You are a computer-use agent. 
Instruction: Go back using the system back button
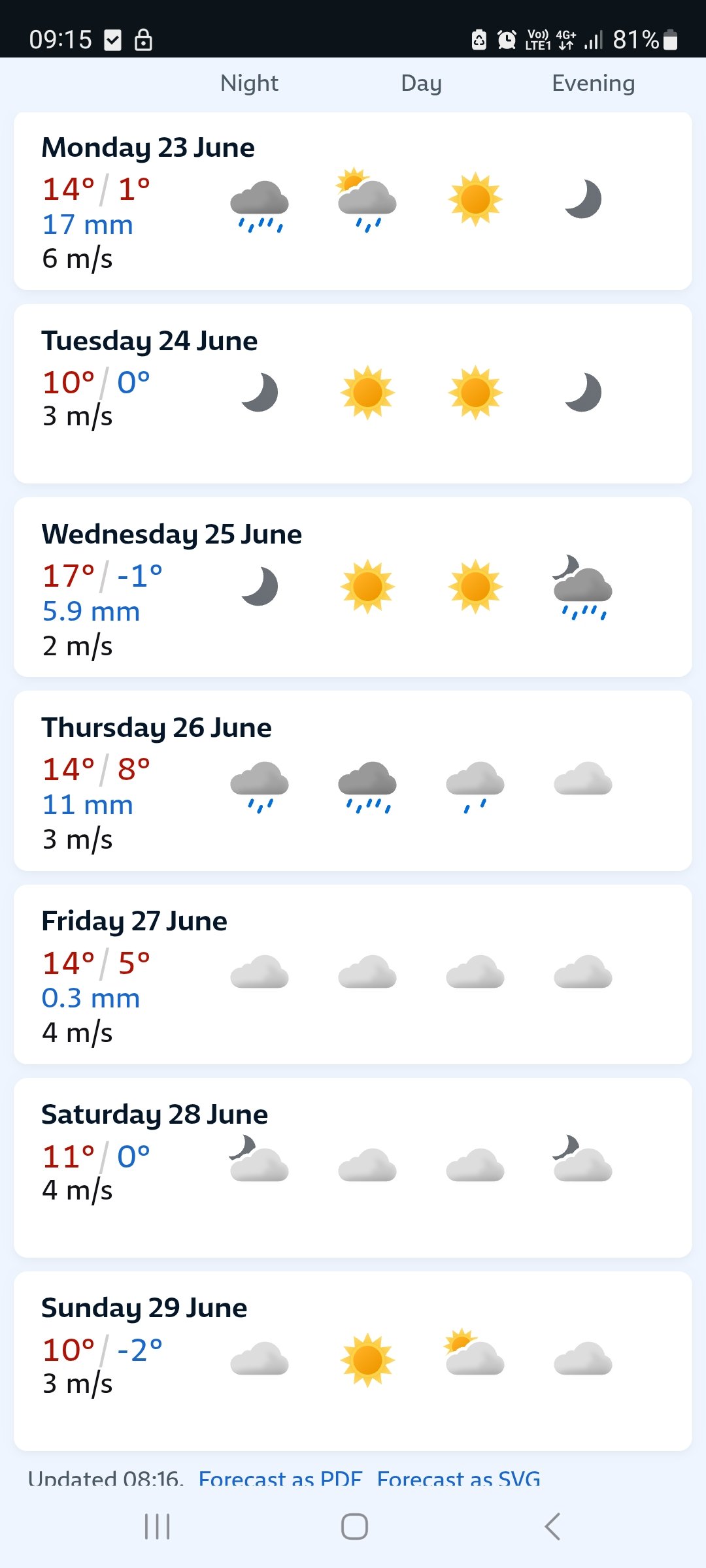(x=552, y=1527)
